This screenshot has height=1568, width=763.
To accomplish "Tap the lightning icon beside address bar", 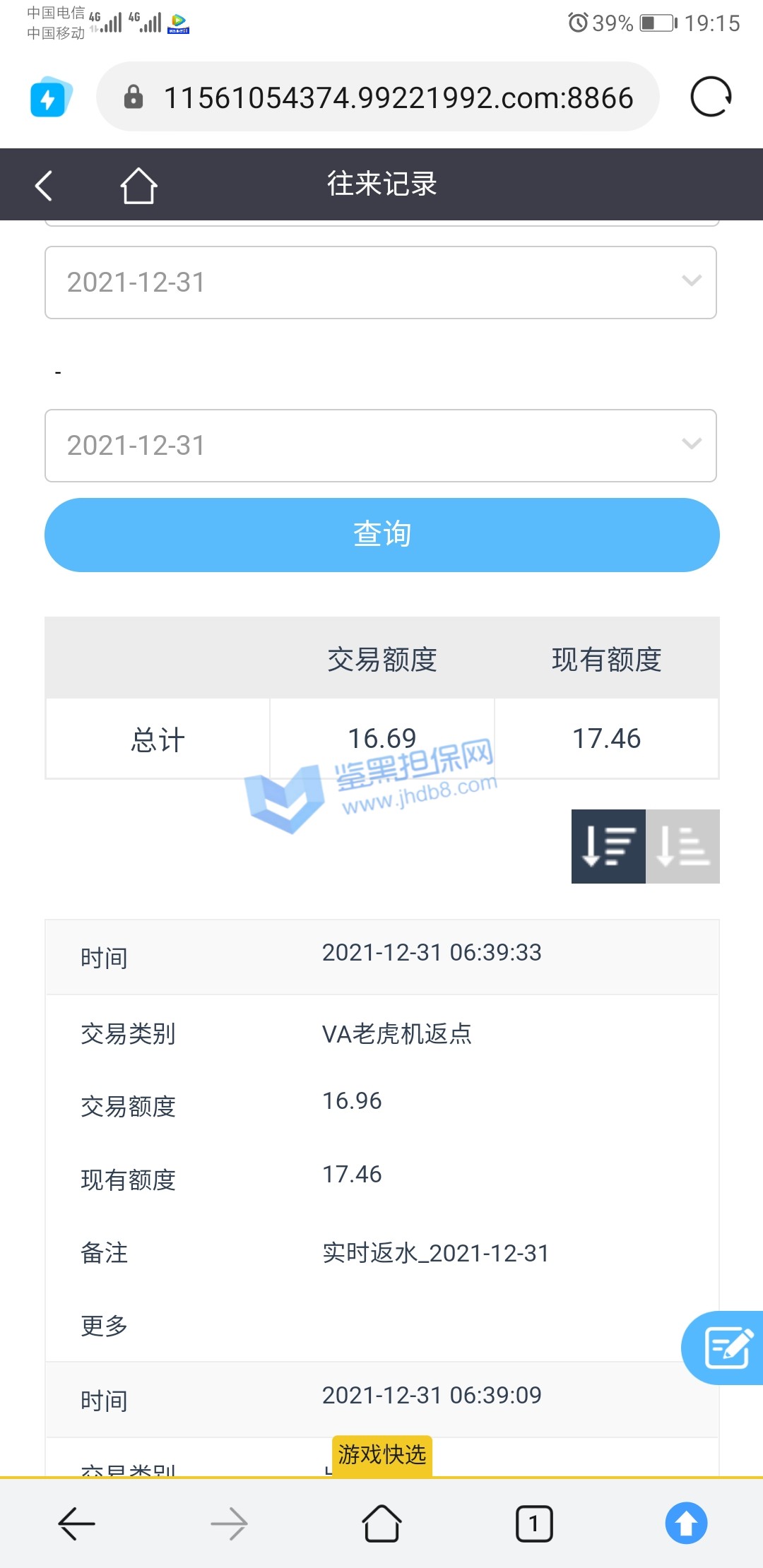I will [49, 97].
